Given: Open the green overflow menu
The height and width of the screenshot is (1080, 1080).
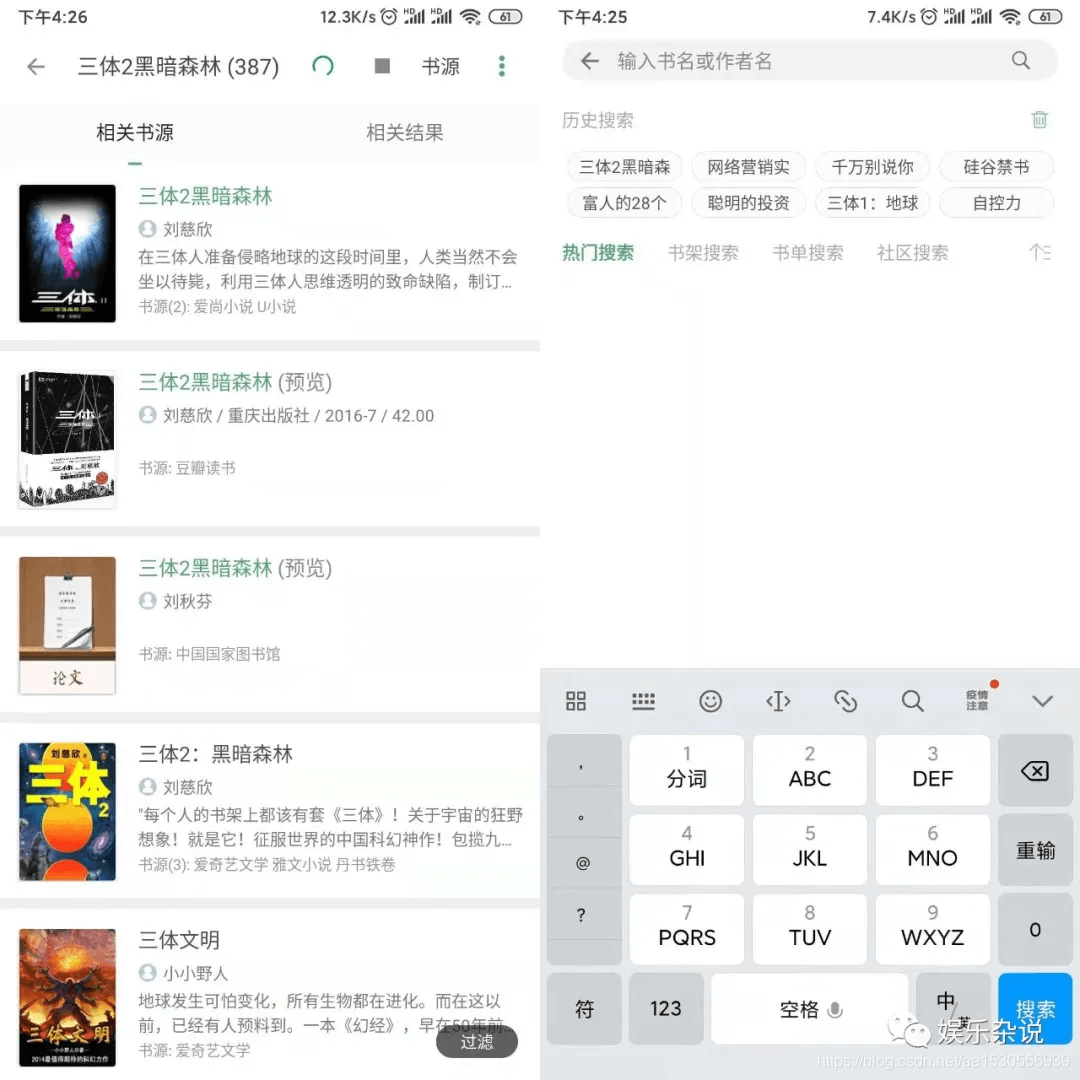Looking at the screenshot, I should [x=502, y=67].
